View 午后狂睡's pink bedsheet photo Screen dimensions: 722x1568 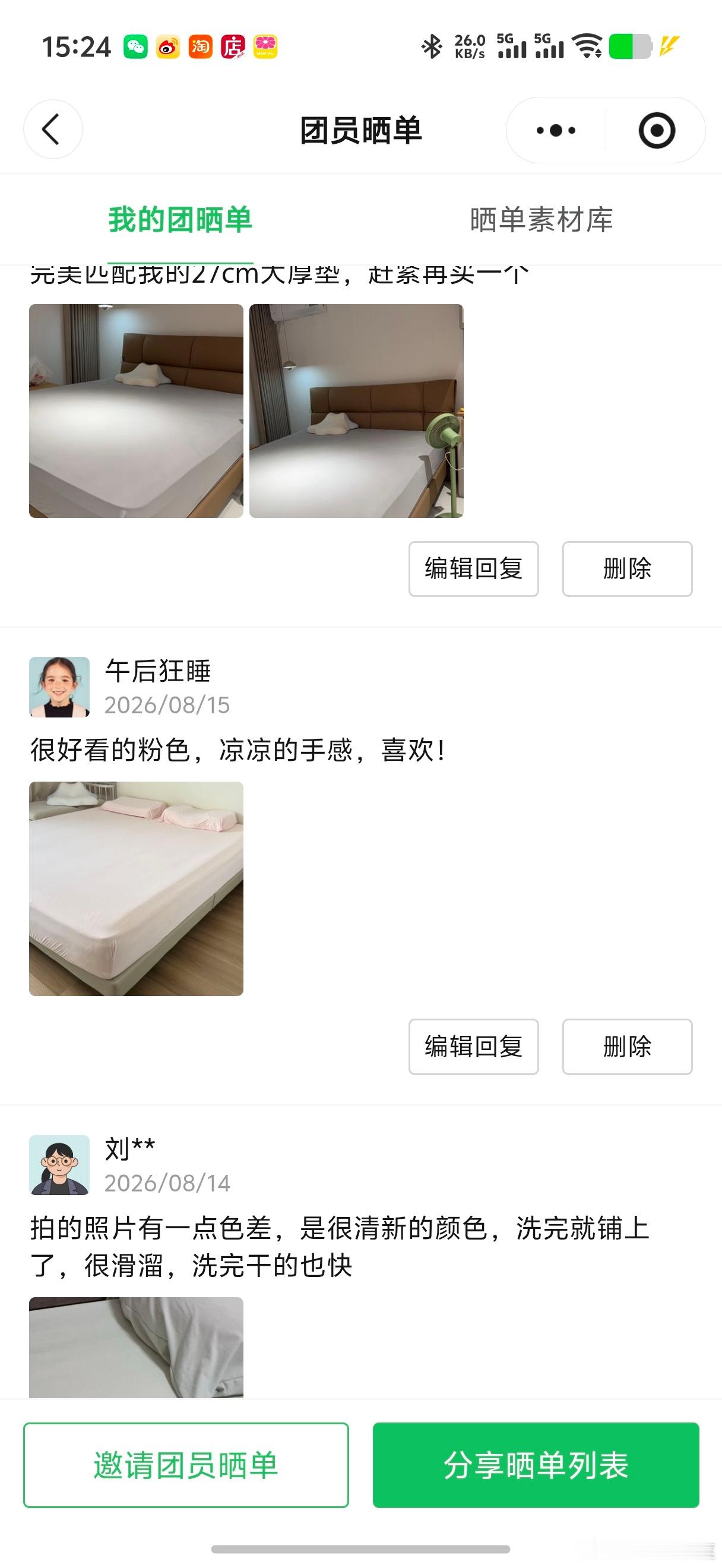click(136, 889)
